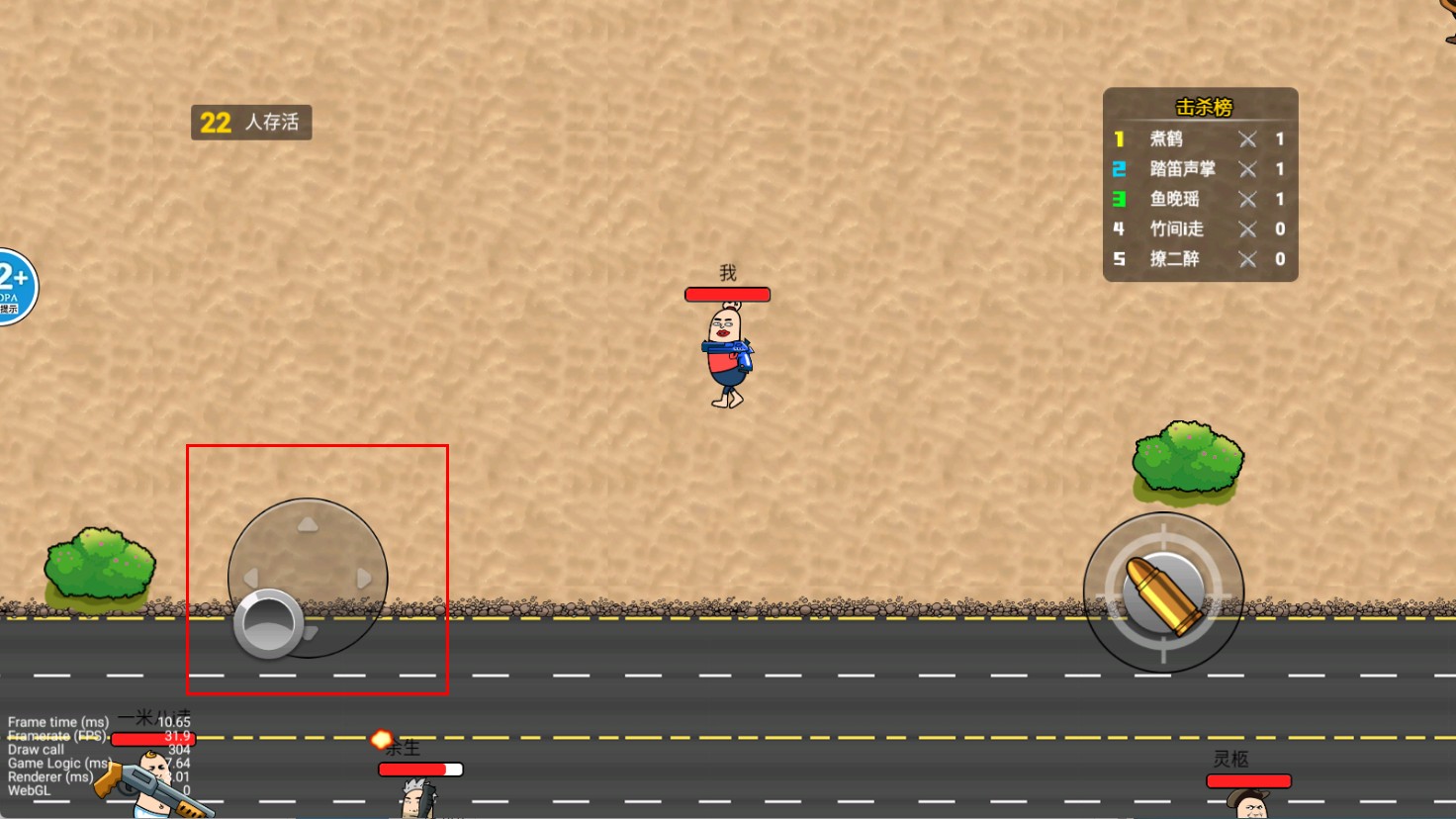Tap the joystick right arrow

click(x=364, y=578)
